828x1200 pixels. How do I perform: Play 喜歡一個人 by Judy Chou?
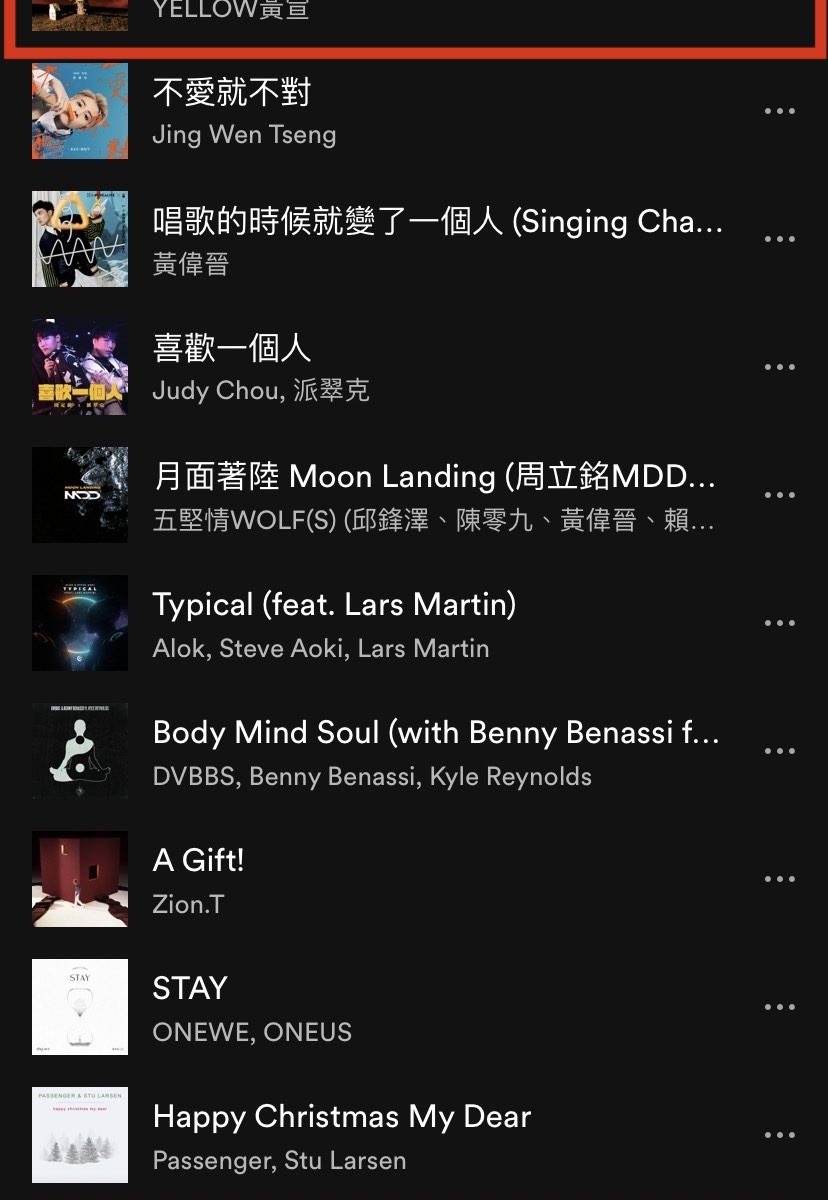(x=232, y=348)
